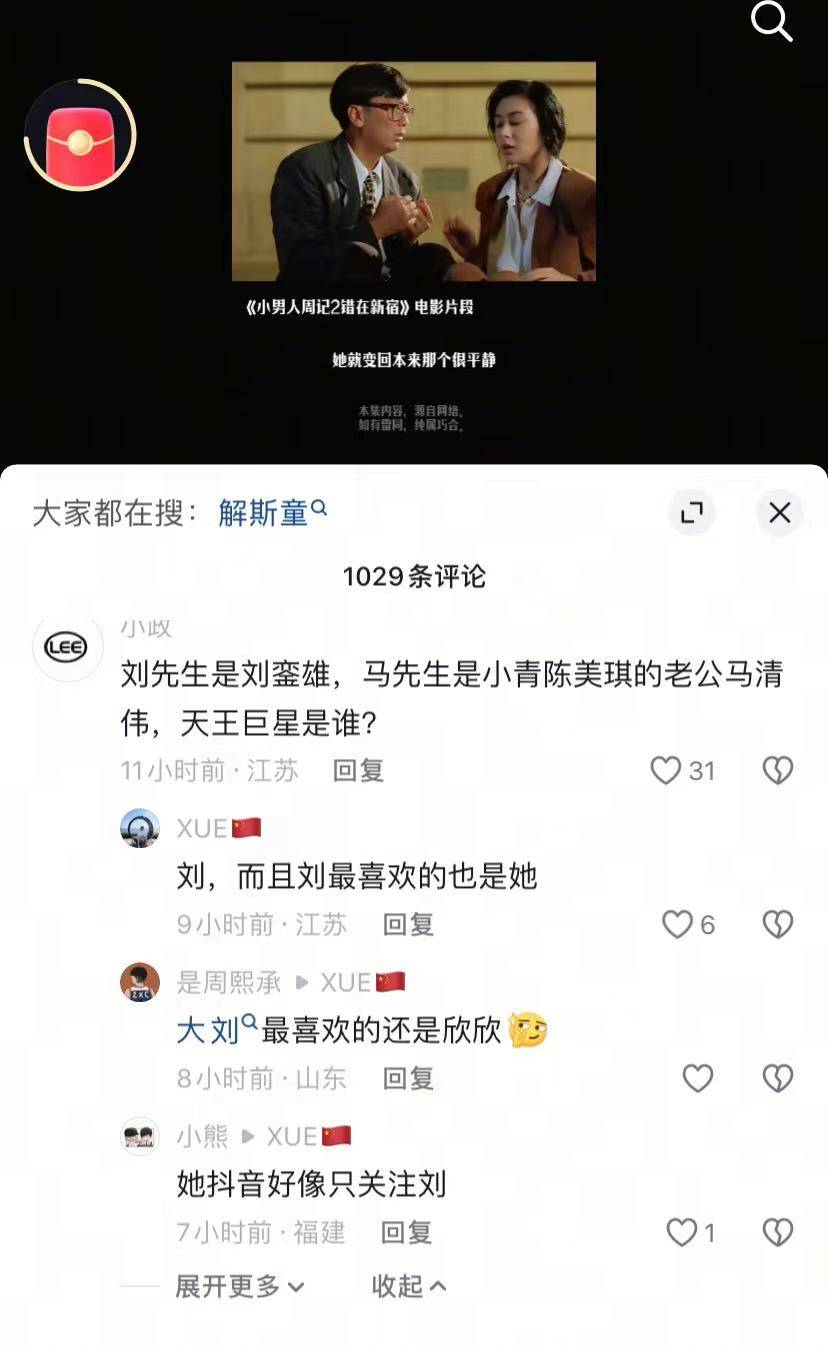This screenshot has height=1346, width=828.
Task: Like 是周熙承's reply about 欣欣
Action: pyautogui.click(x=697, y=1078)
